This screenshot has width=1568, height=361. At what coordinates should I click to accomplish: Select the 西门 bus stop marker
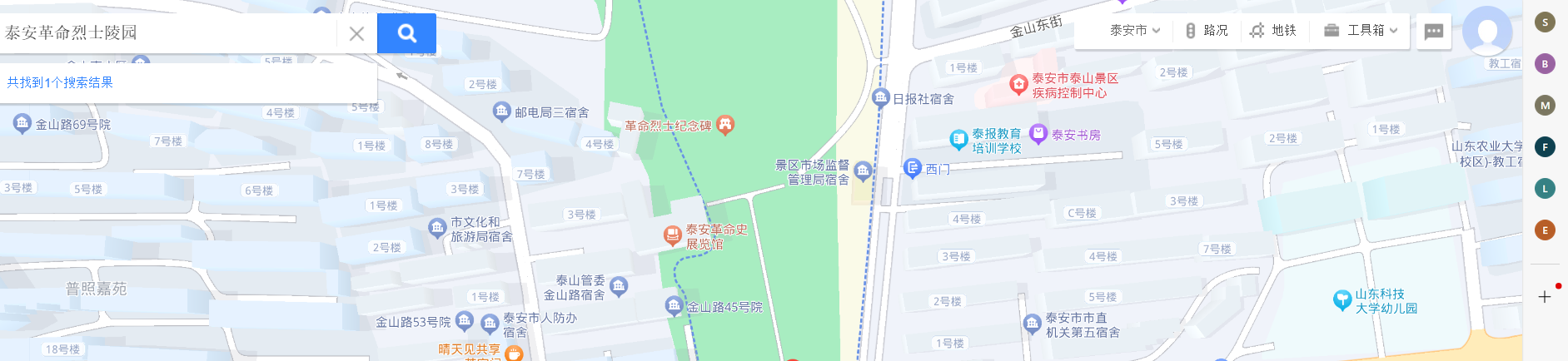913,168
